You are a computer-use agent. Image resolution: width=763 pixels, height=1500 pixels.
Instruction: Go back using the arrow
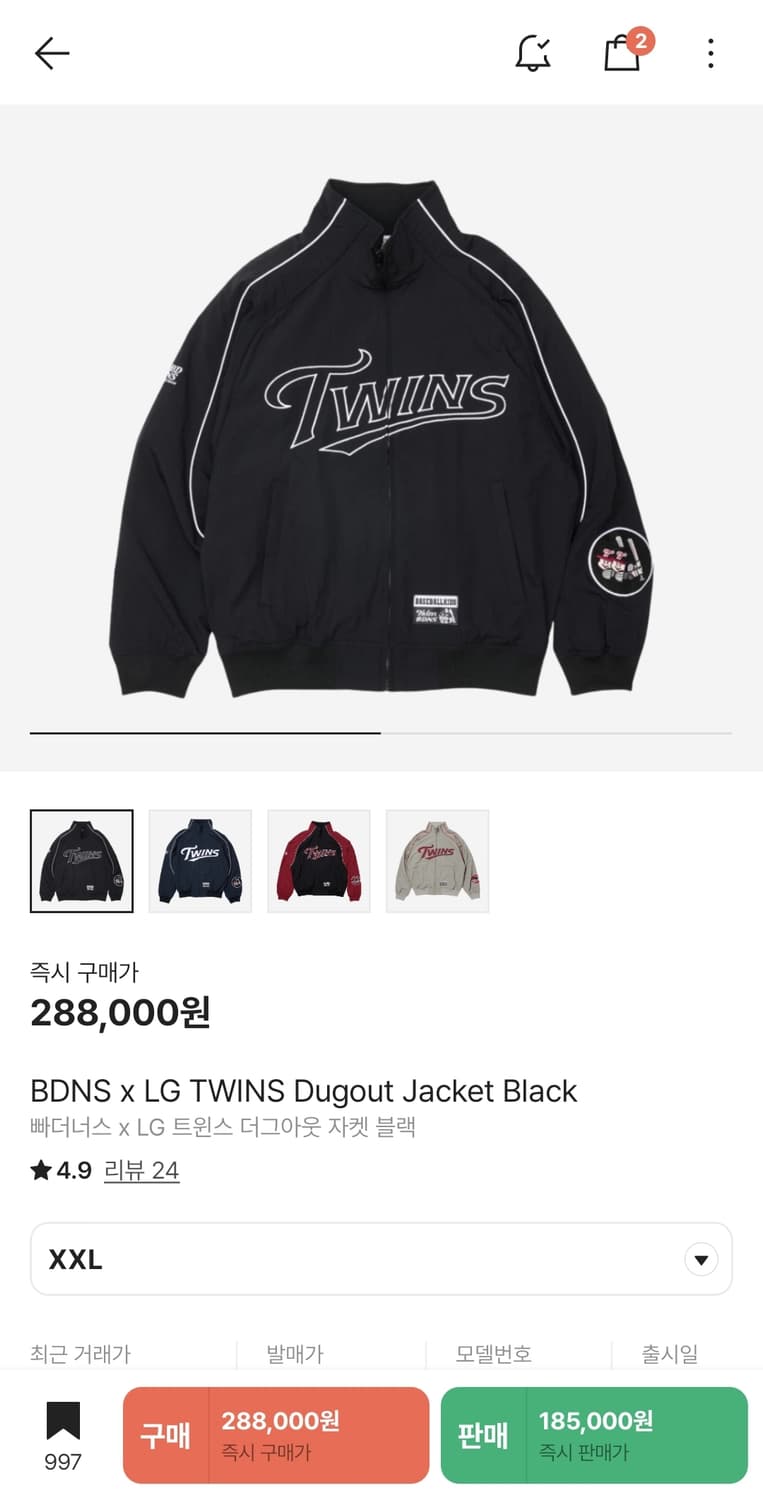point(52,53)
